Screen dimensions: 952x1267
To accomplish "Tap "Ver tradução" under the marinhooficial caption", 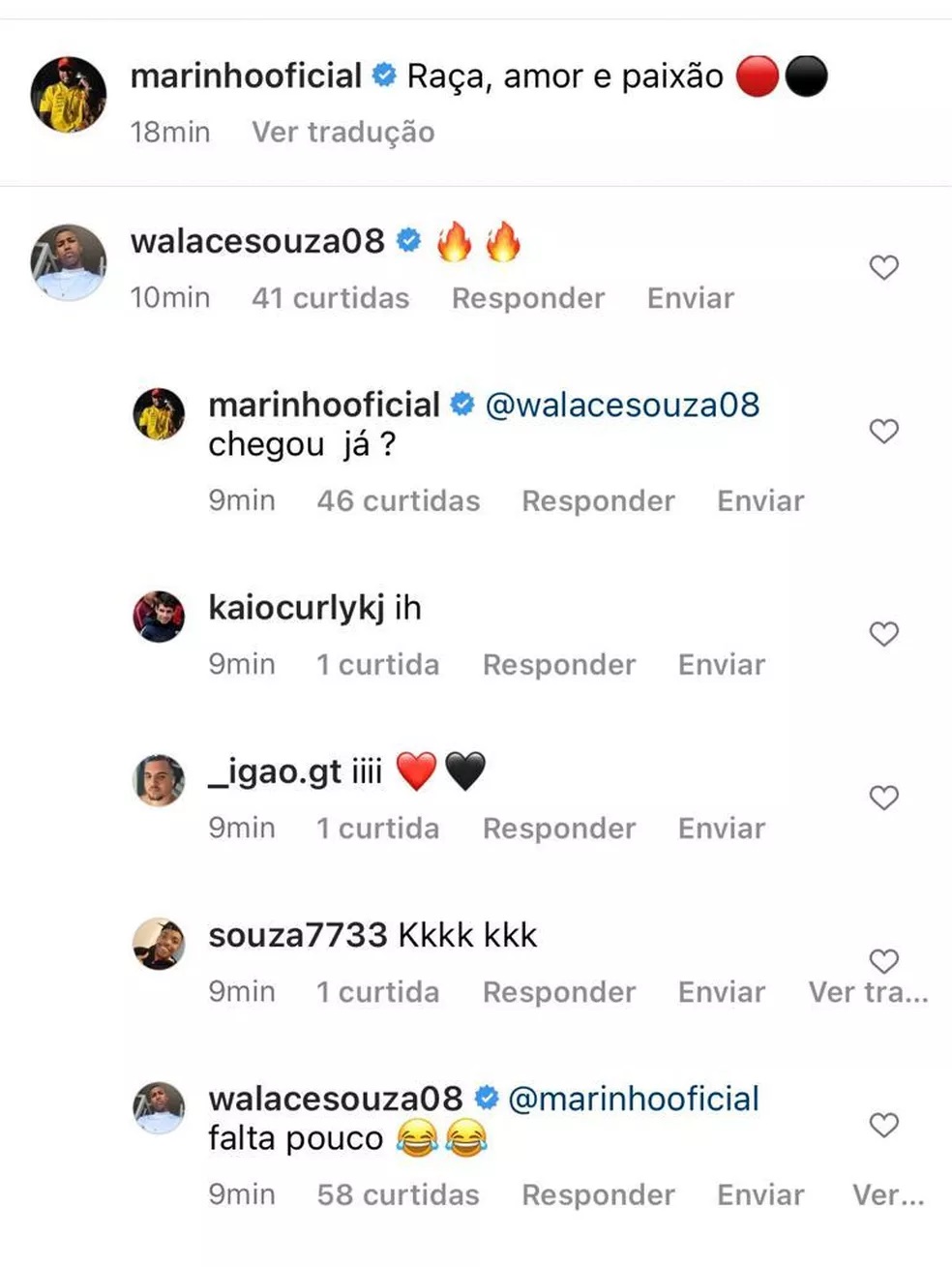I will [x=342, y=132].
